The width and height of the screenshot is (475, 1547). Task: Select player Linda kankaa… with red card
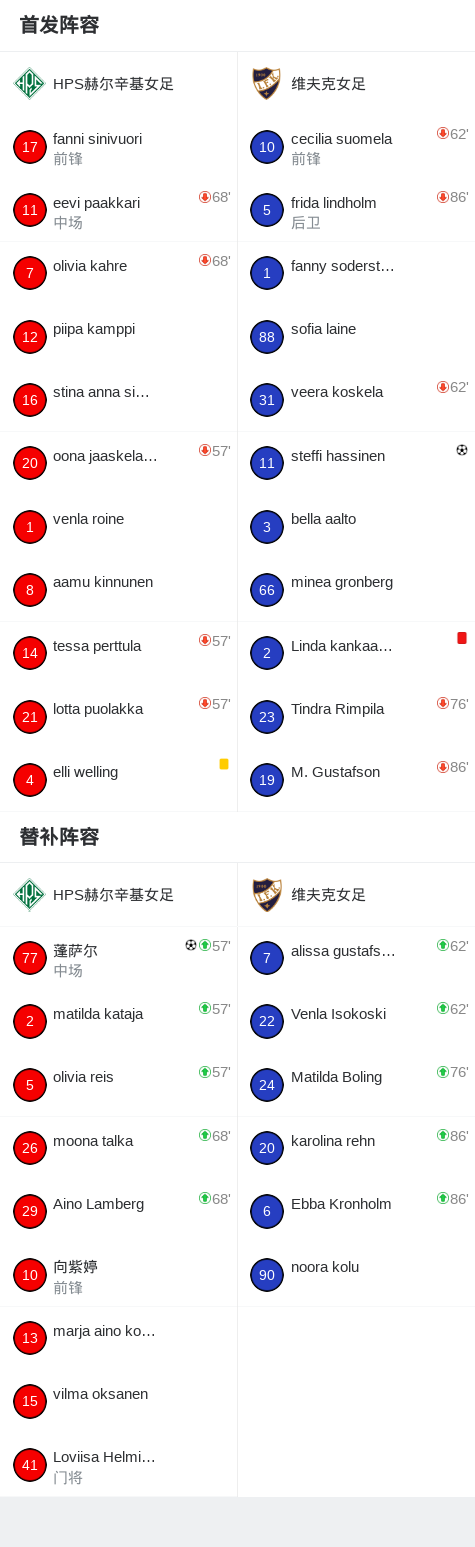tap(356, 653)
